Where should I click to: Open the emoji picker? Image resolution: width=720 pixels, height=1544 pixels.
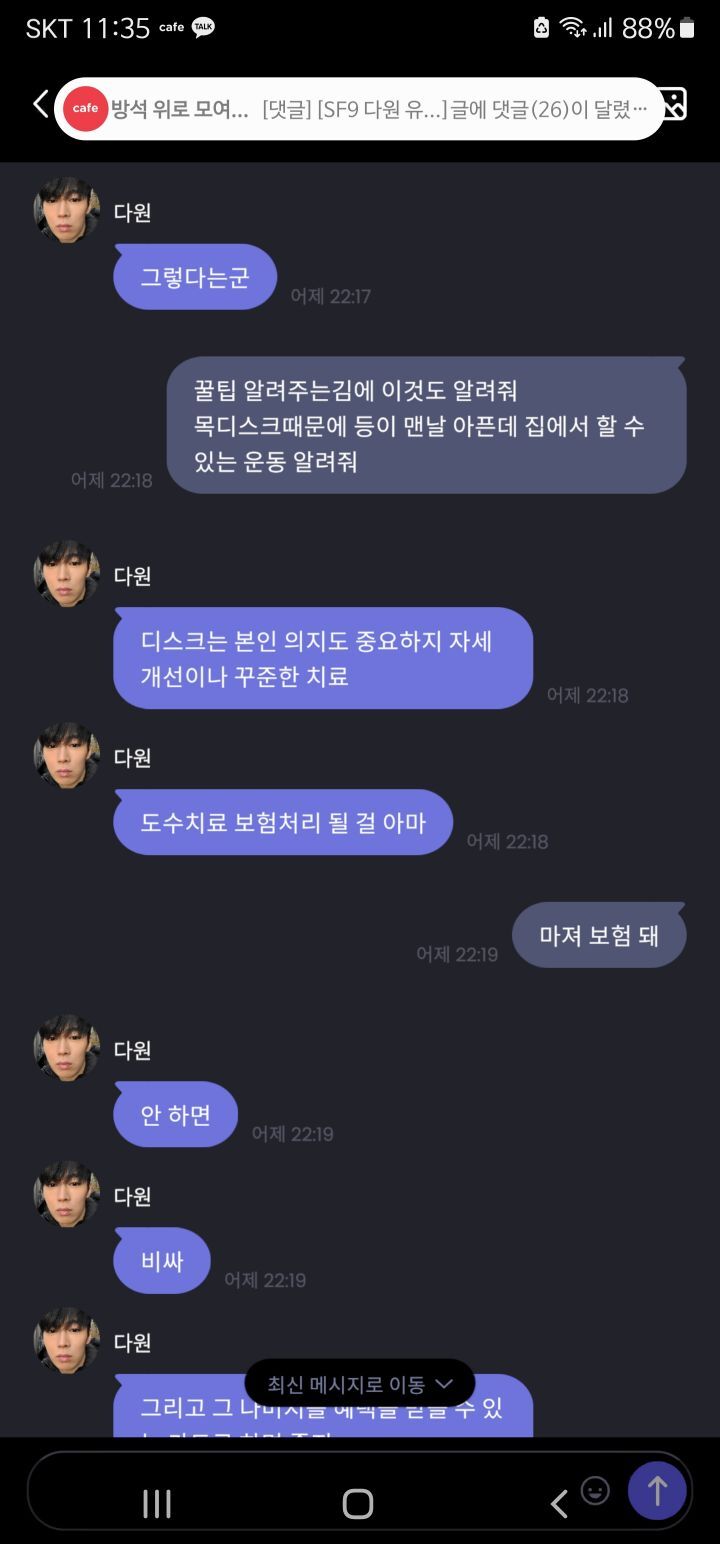(595, 1490)
